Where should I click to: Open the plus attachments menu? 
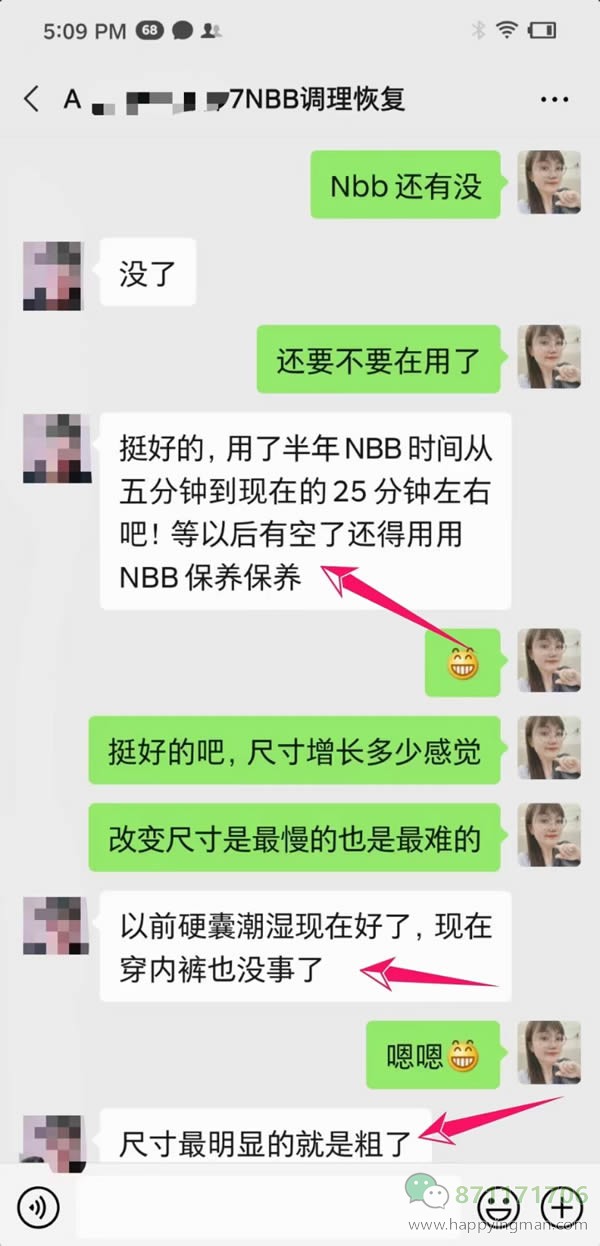(561, 1208)
